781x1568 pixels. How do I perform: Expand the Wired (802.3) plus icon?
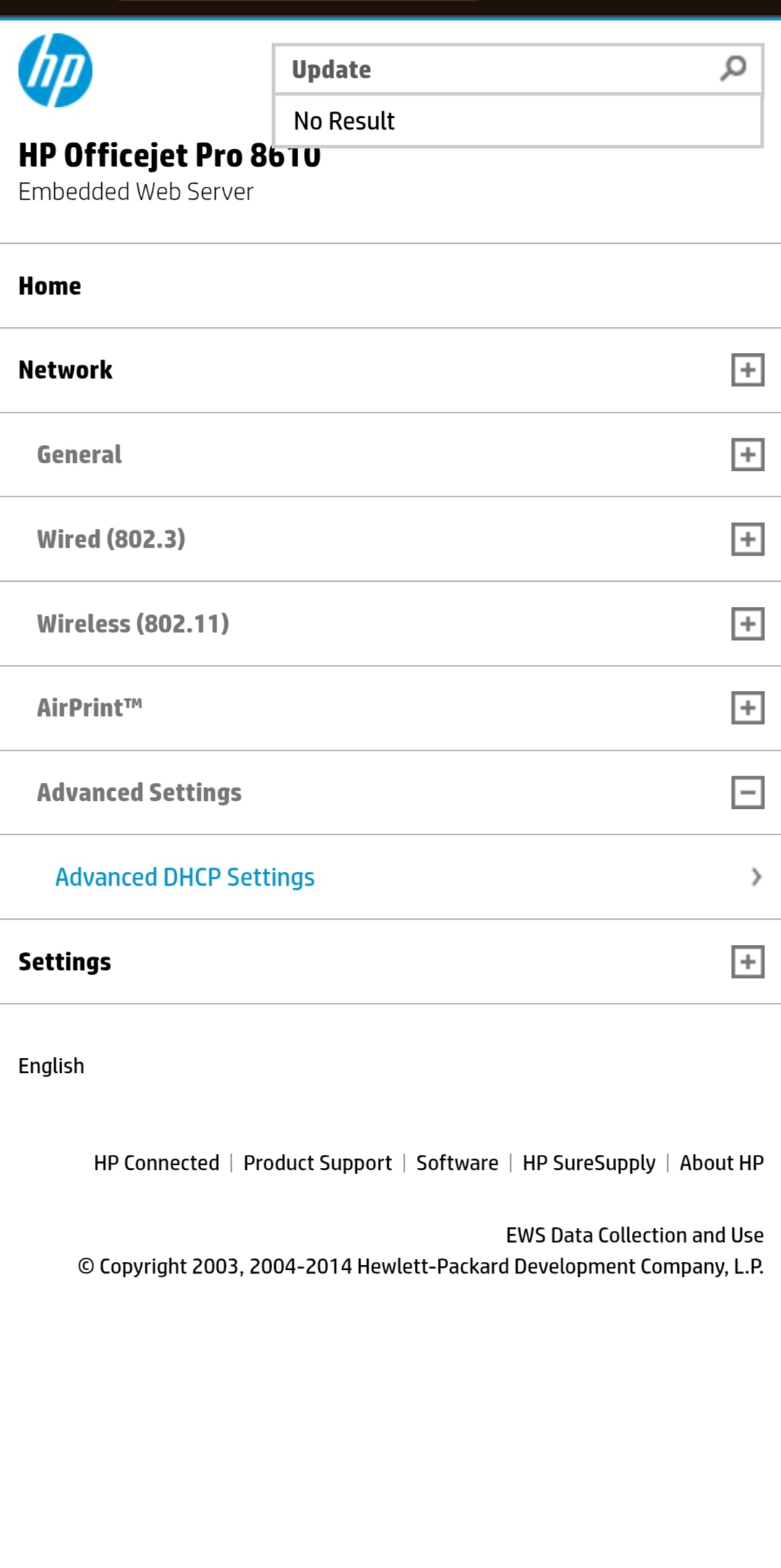[746, 538]
